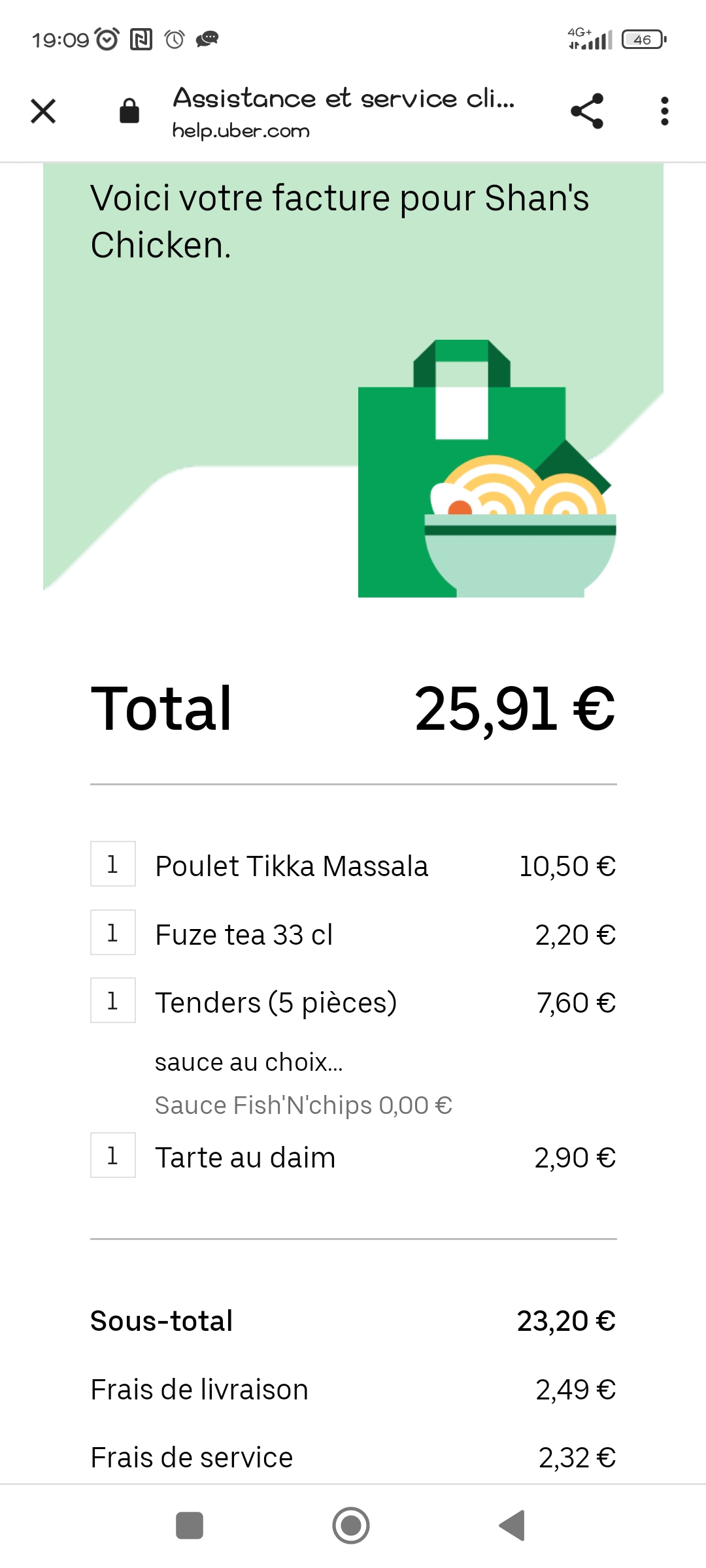Share this receipt page
The height and width of the screenshot is (1568, 706).
(x=587, y=111)
